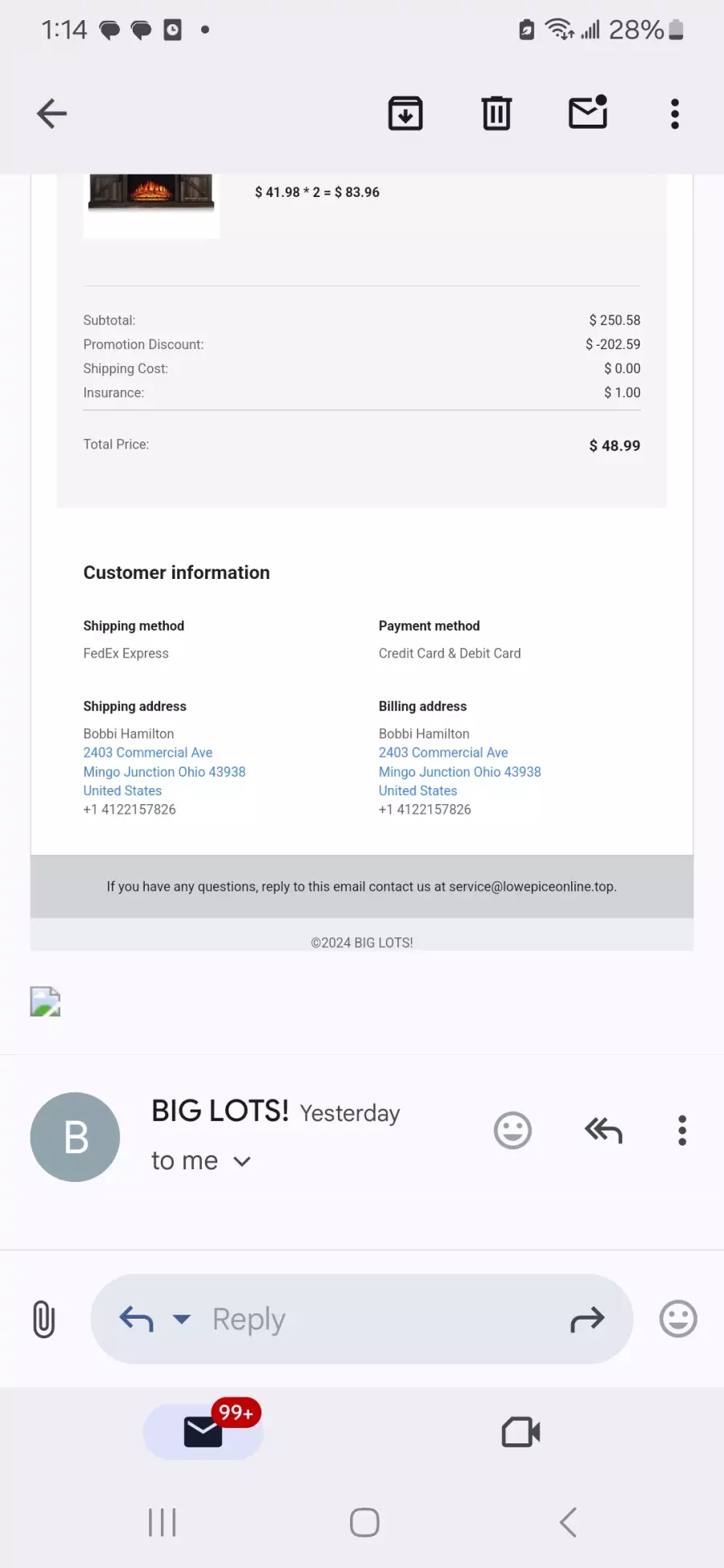The image size is (724, 1568).
Task: Go back to the inbox
Action: pyautogui.click(x=51, y=113)
